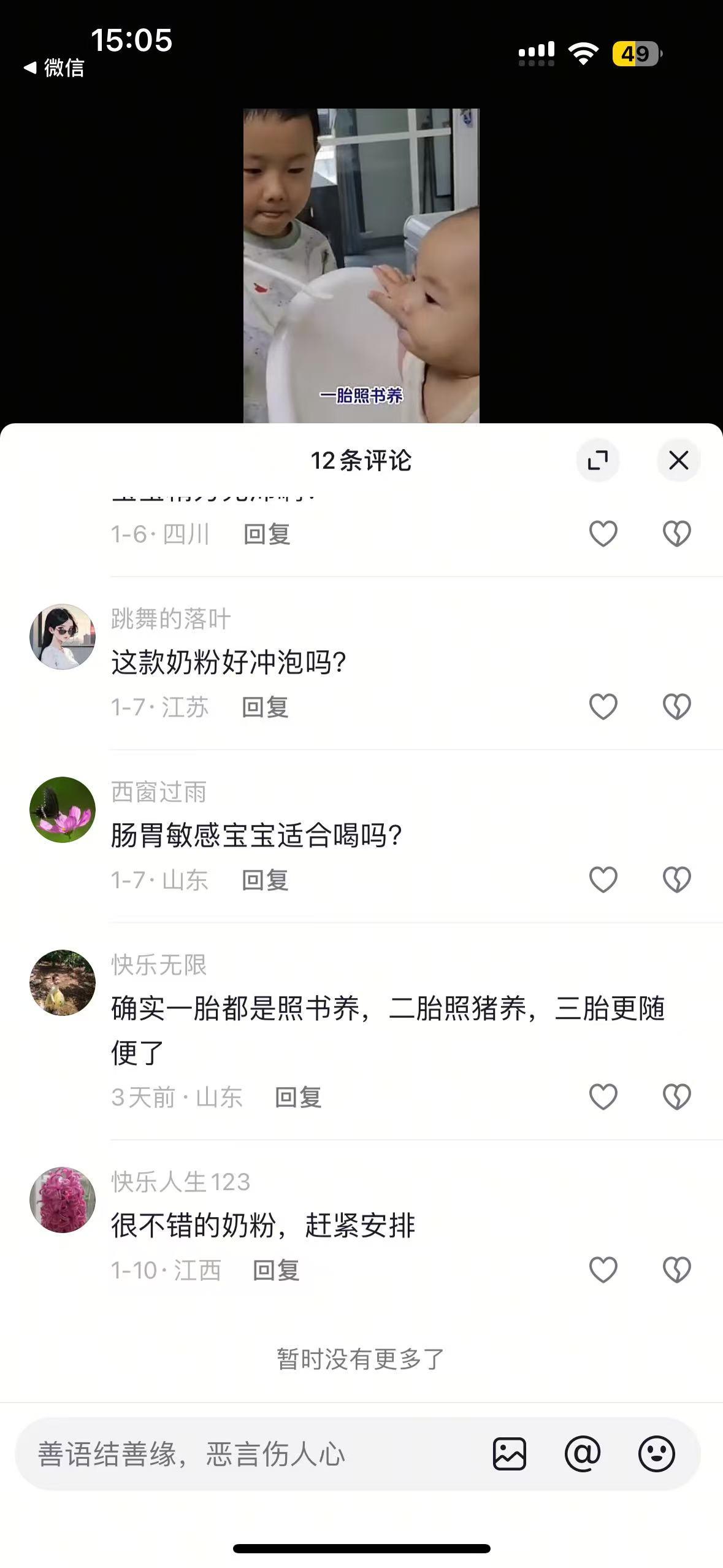Reply to 跳舞的落叶's comment
This screenshot has width=723, height=1568.
(x=265, y=707)
